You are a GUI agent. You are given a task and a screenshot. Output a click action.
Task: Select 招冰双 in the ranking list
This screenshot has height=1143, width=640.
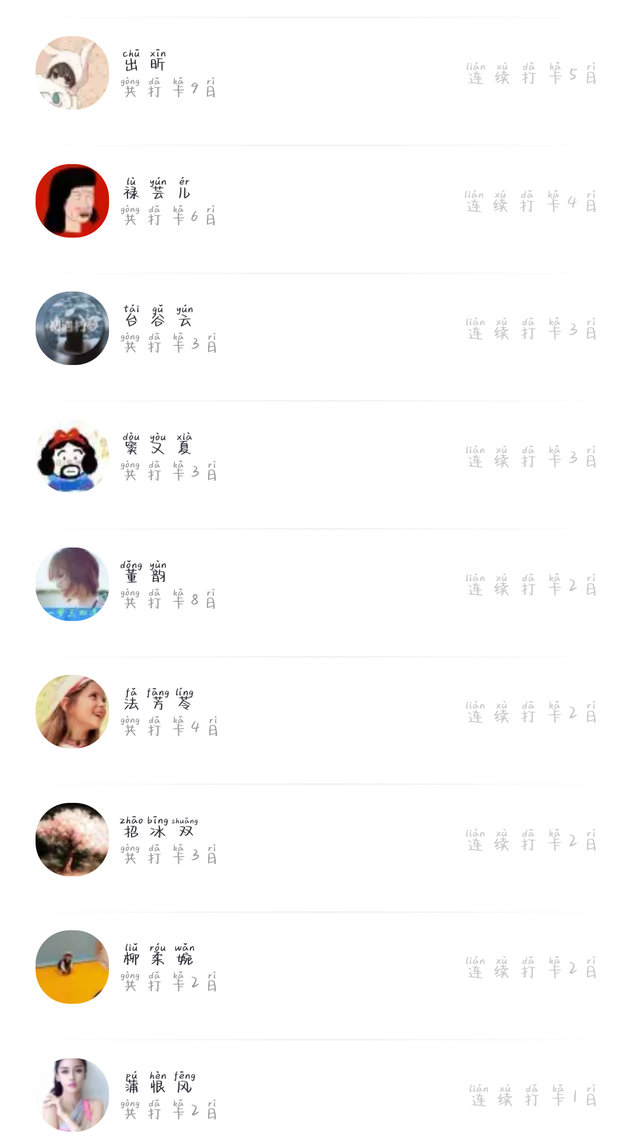320,839
